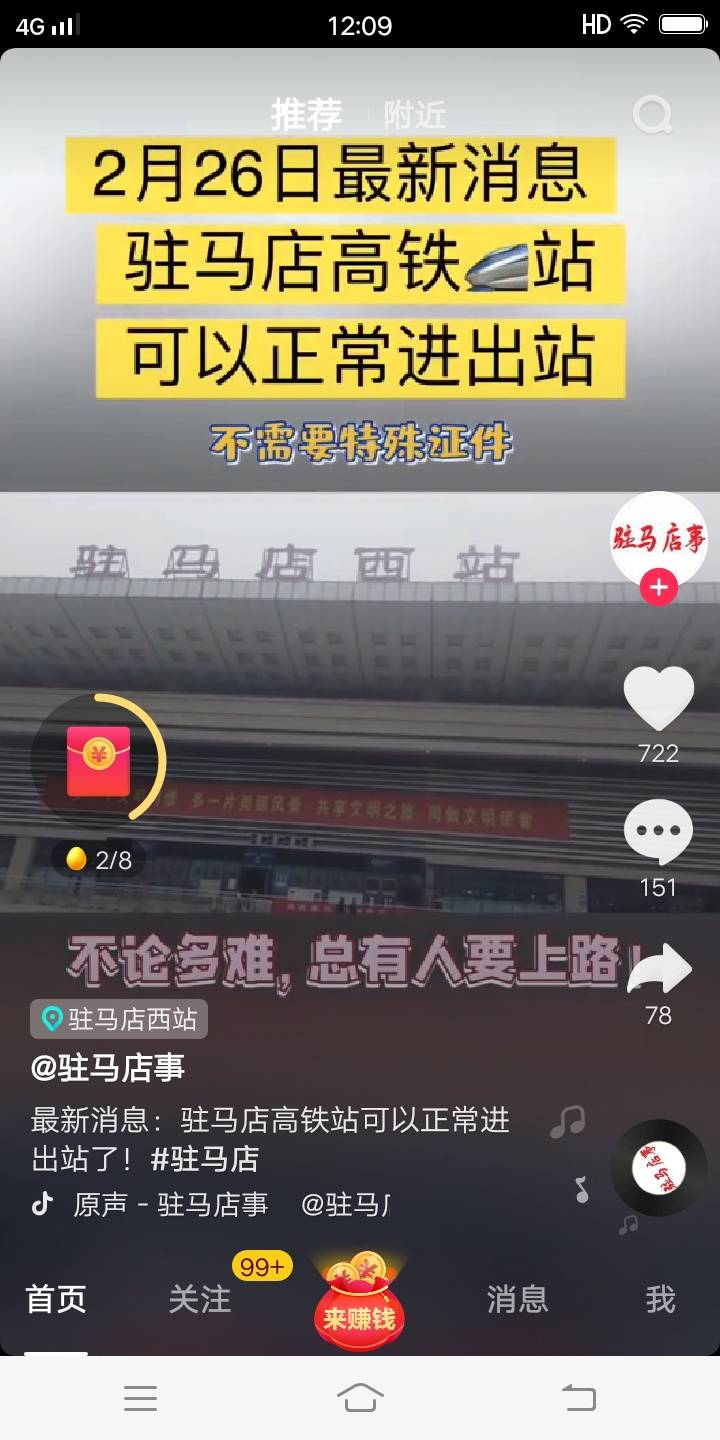Tap the 原声 - 驻马店事 sound track
Viewport: 720px width, 1440px height.
pos(171,1205)
